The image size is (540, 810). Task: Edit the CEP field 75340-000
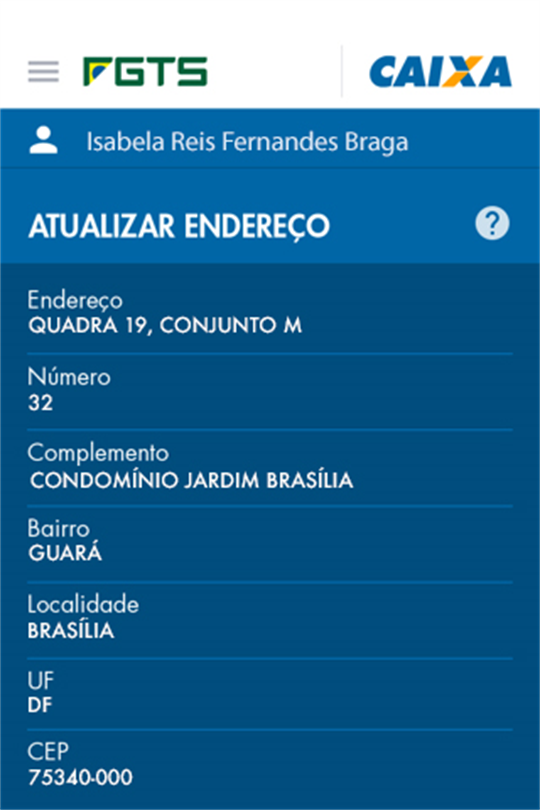point(270,767)
